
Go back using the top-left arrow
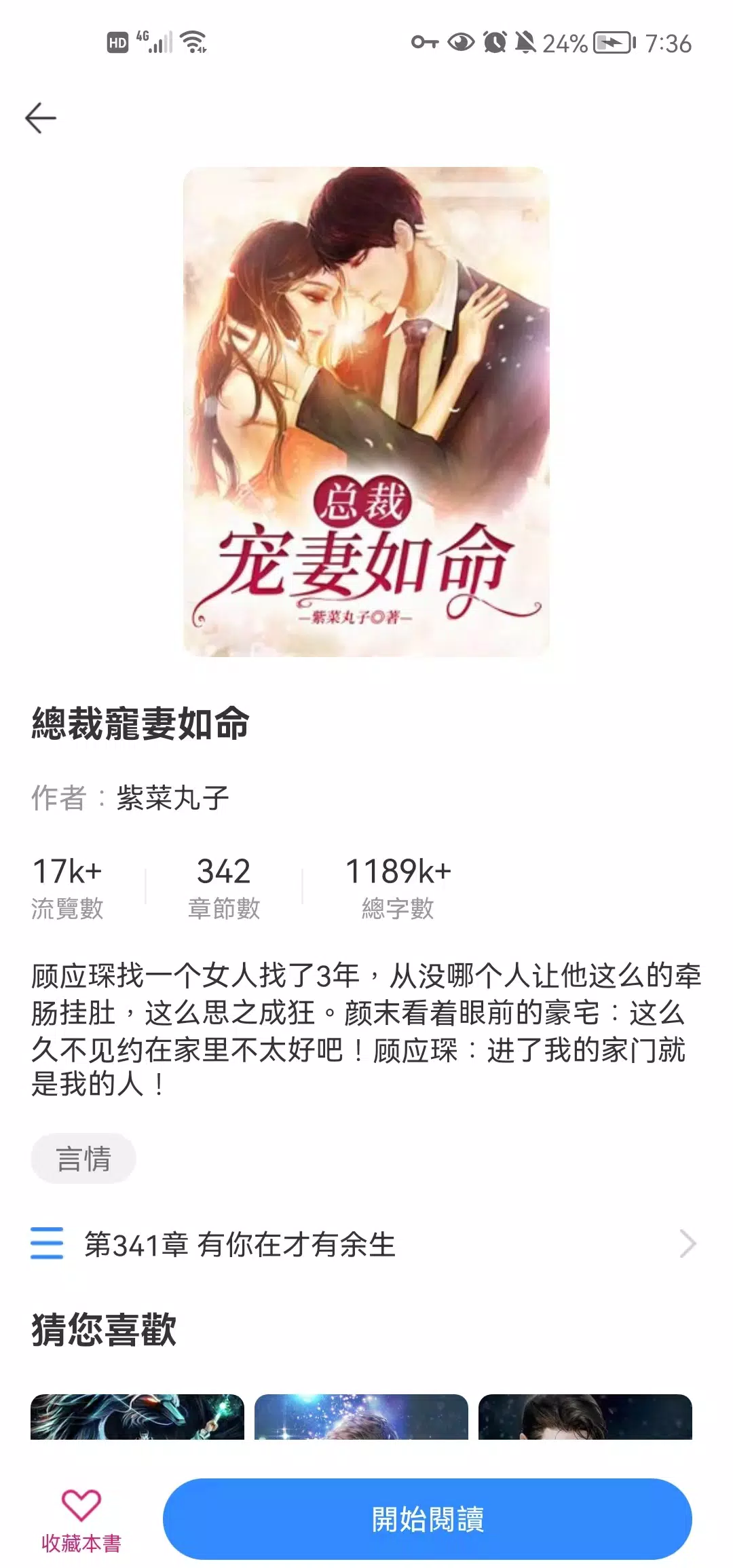(41, 118)
